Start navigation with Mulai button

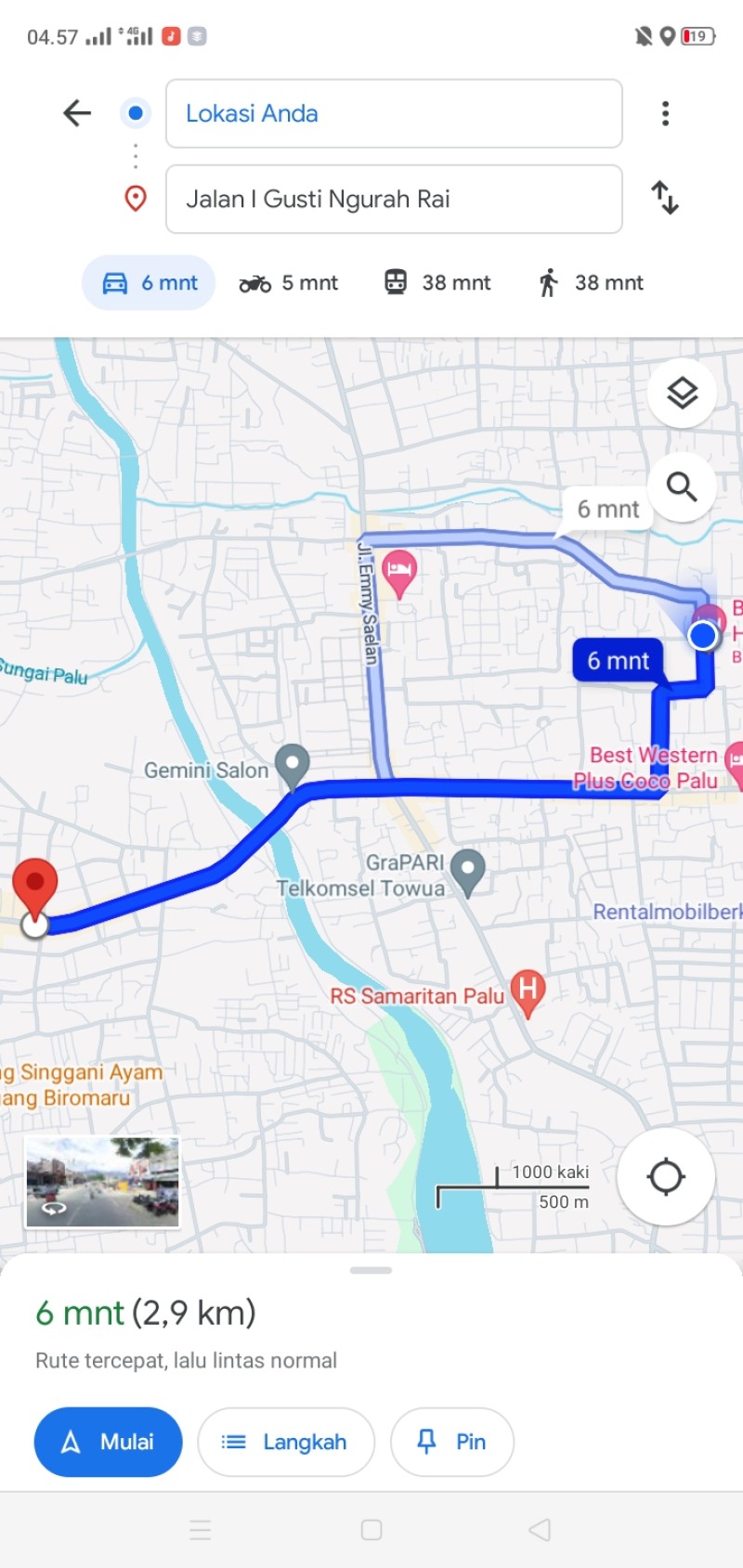pyautogui.click(x=109, y=1442)
